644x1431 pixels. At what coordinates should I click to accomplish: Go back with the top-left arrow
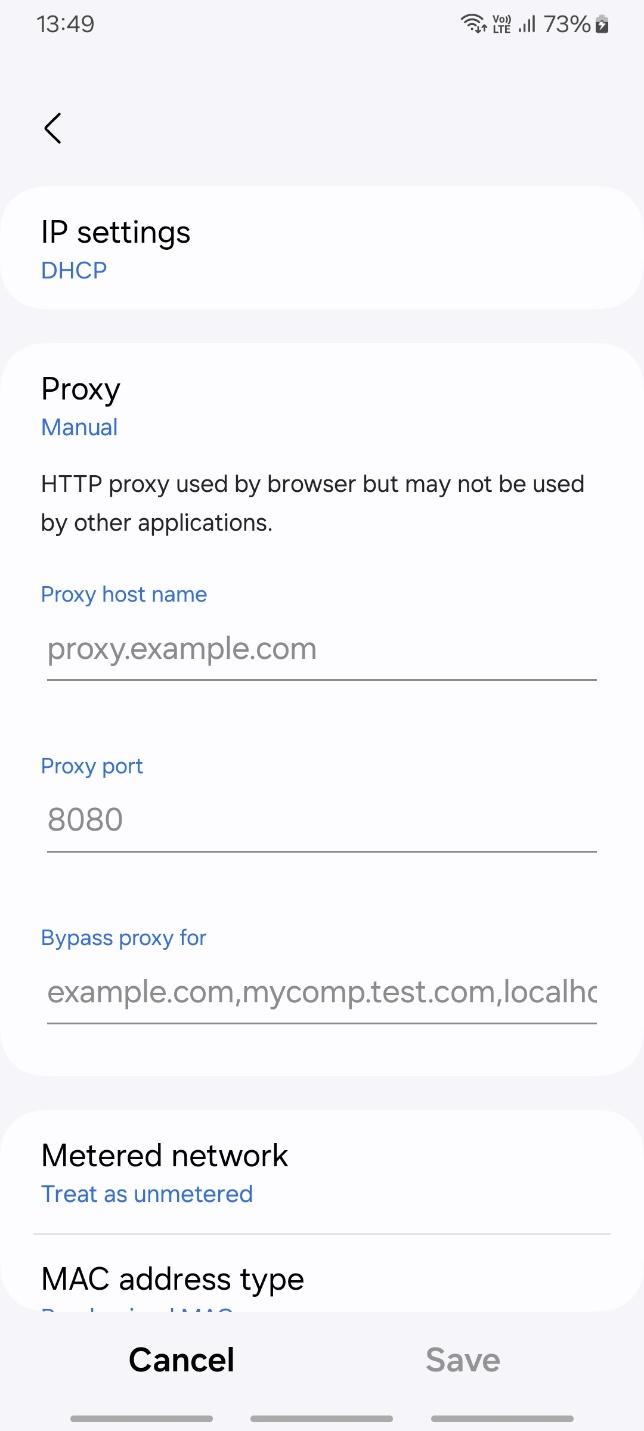(x=53, y=128)
